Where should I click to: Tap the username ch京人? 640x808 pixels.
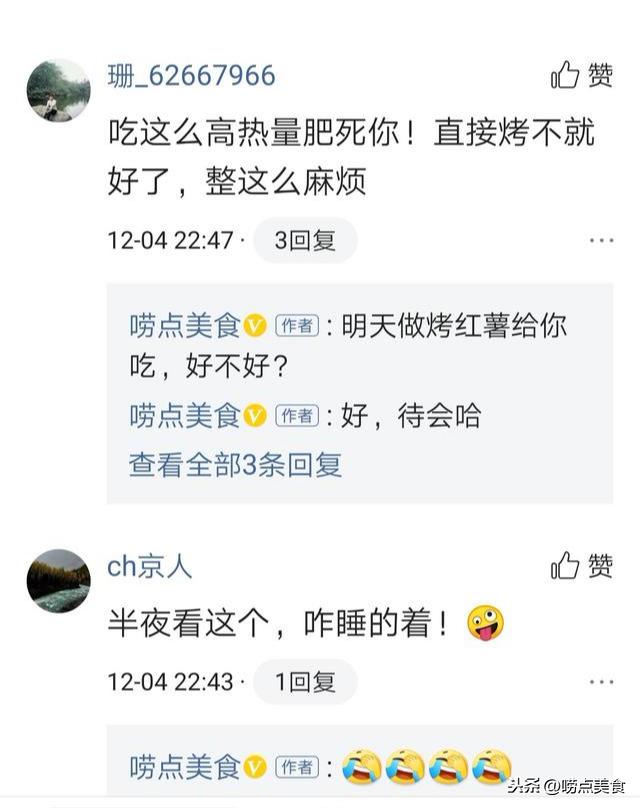[x=149, y=567]
